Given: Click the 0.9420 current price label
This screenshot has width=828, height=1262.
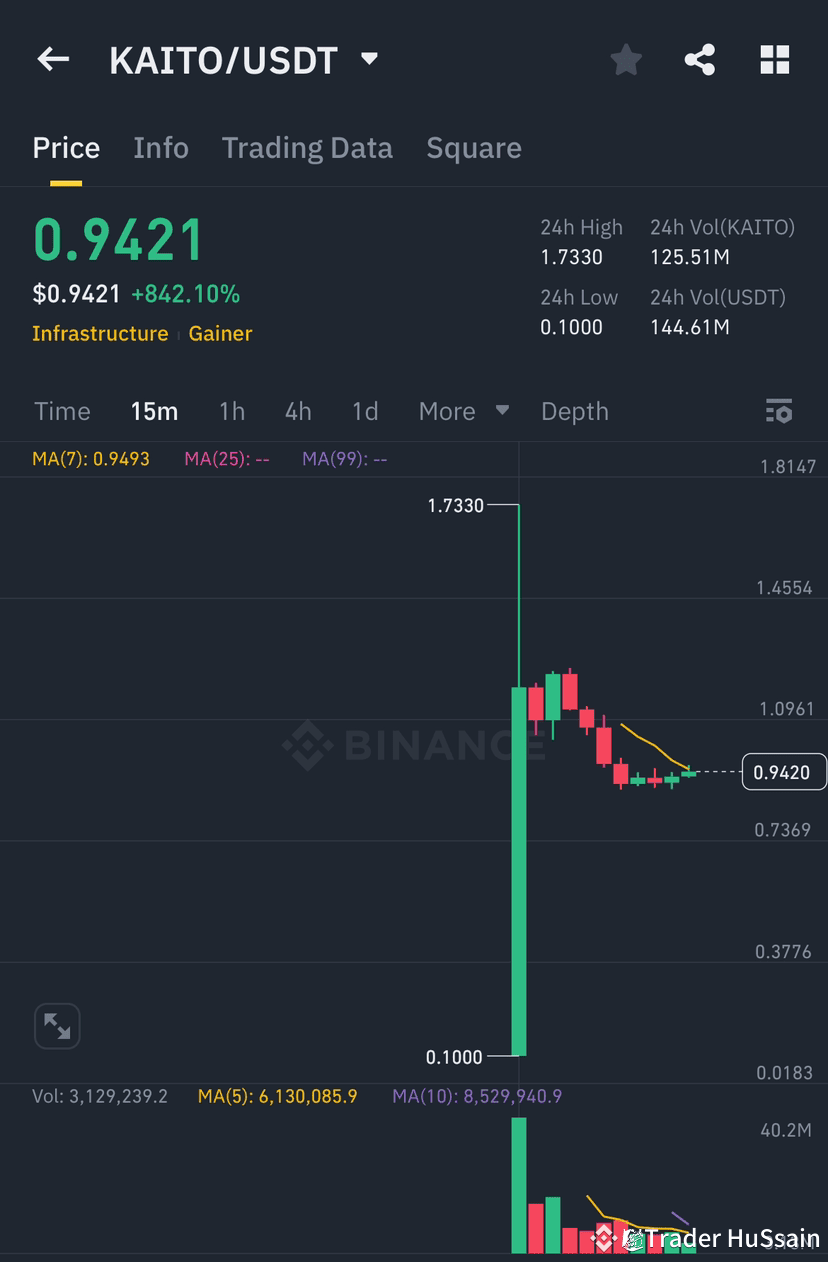Looking at the screenshot, I should [784, 771].
